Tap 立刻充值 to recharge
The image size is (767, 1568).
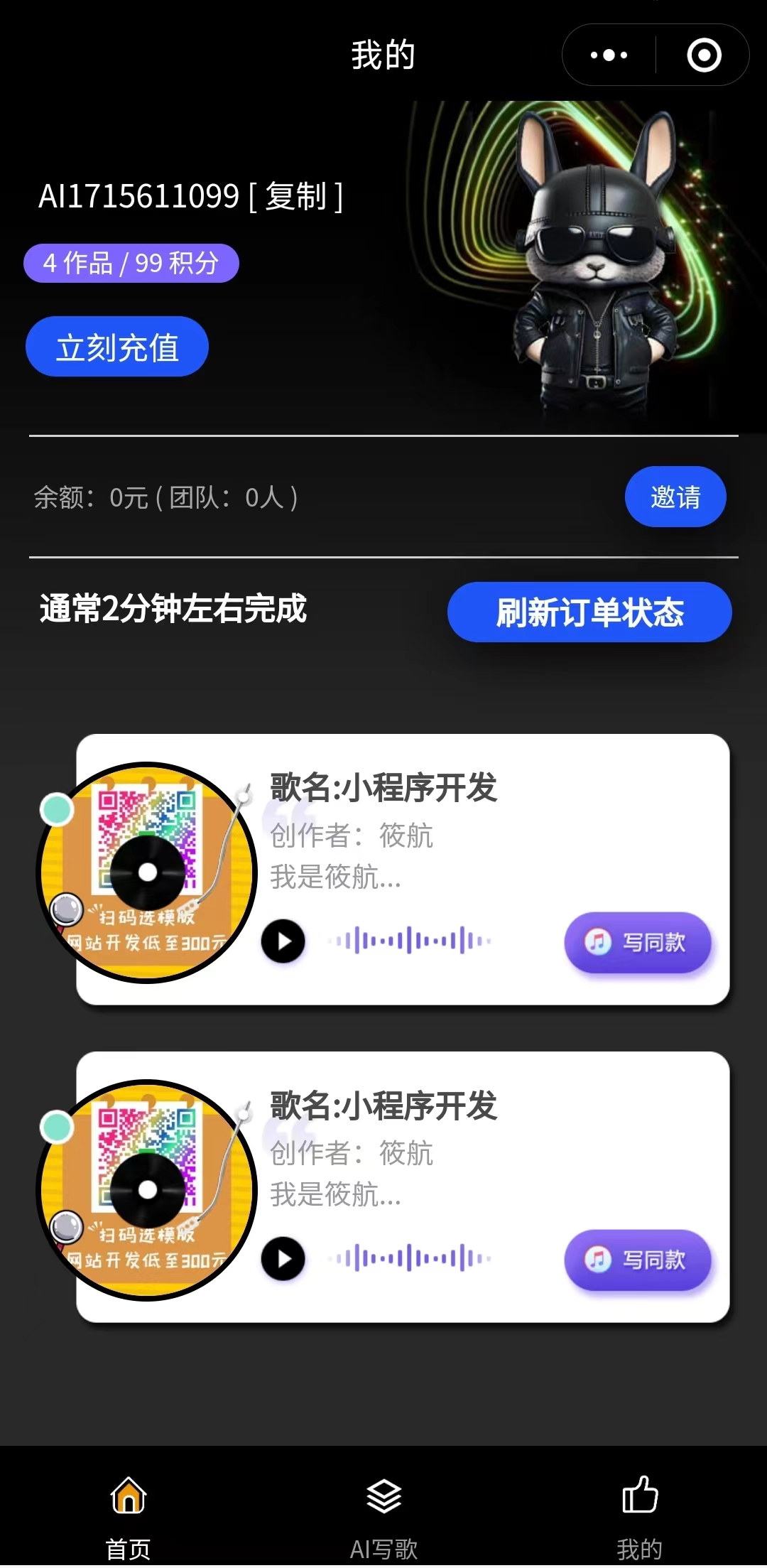[x=117, y=347]
